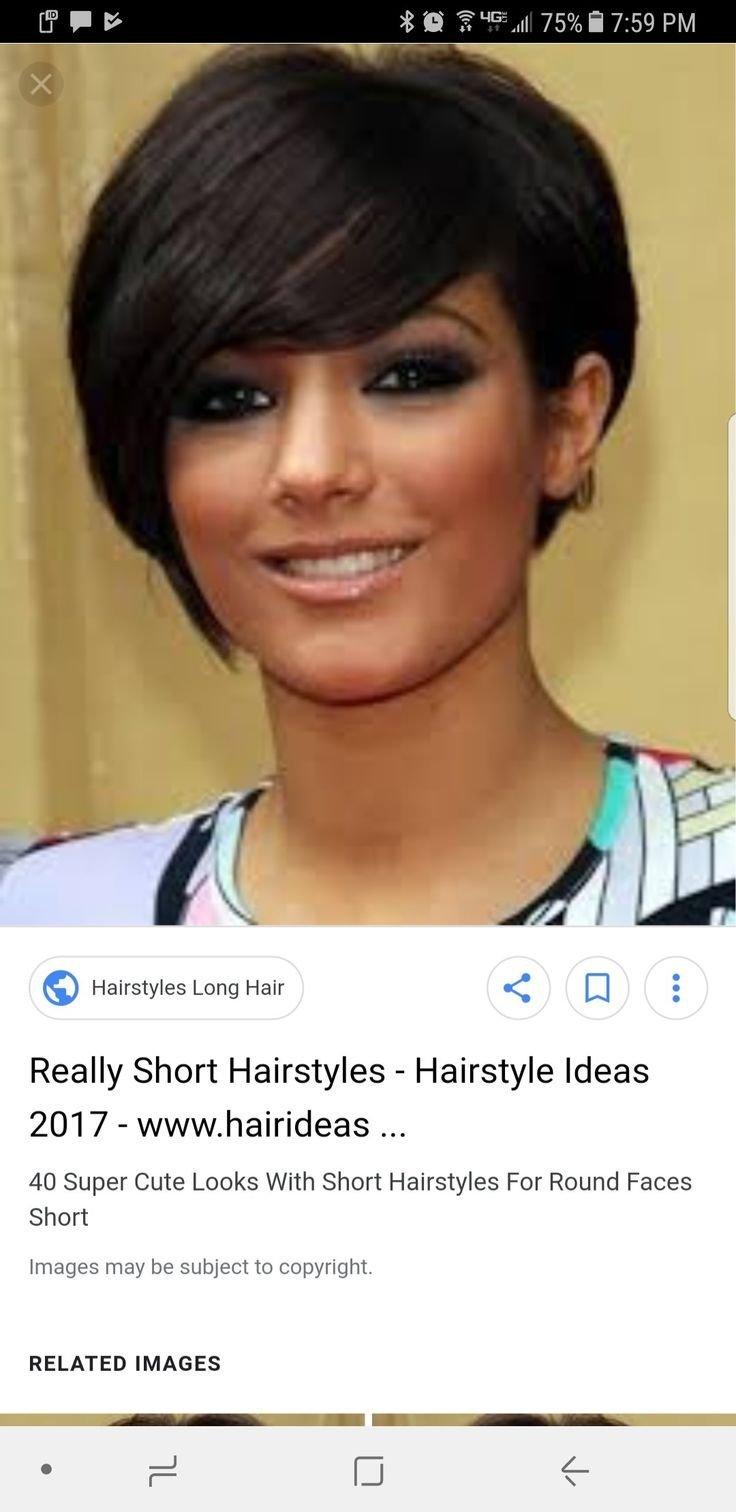The width and height of the screenshot is (736, 1512).
Task: Open the Really Short Hairstyles page link
Action: point(339,1097)
